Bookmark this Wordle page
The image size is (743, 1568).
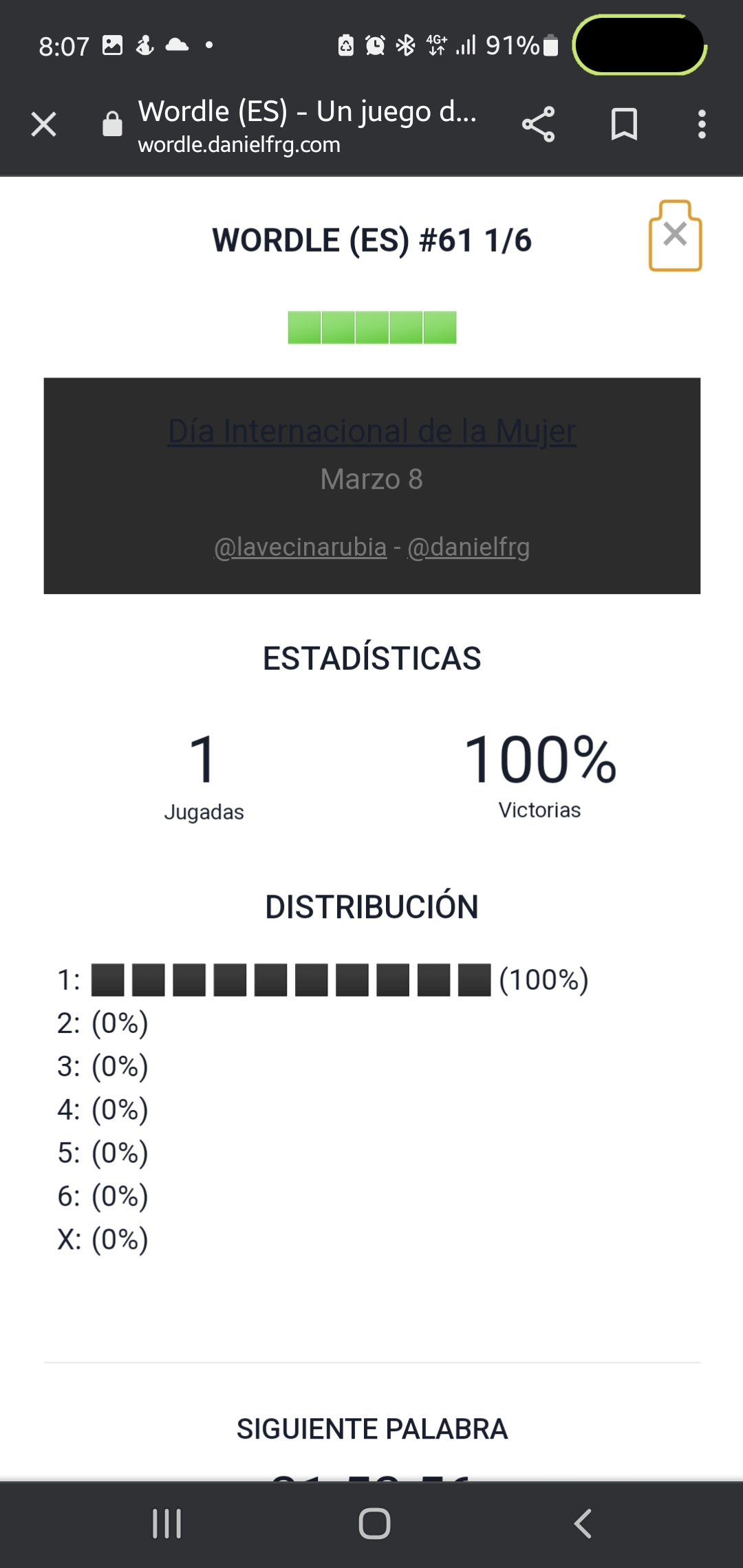(624, 124)
